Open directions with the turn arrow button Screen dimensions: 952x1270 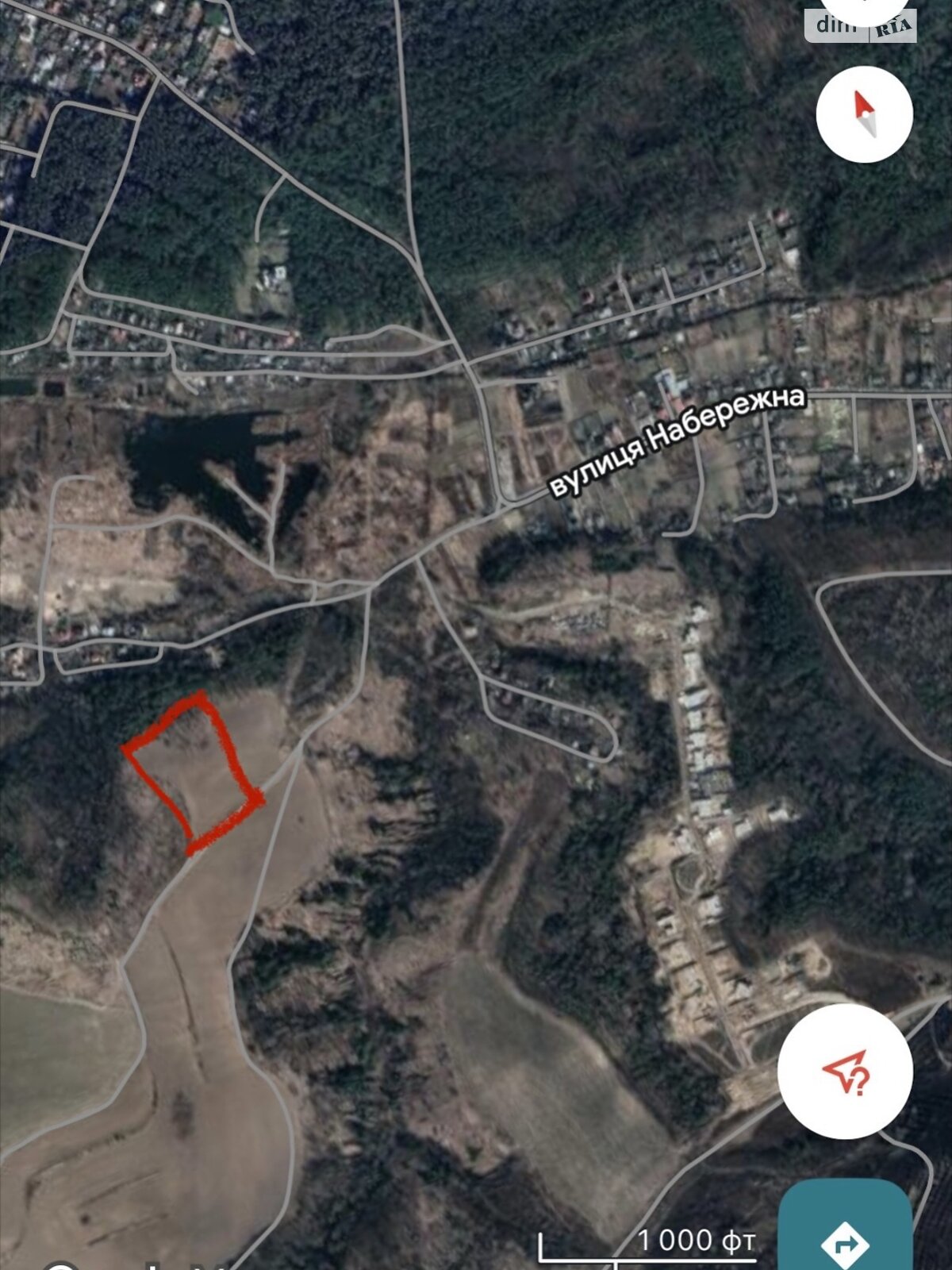click(844, 1240)
